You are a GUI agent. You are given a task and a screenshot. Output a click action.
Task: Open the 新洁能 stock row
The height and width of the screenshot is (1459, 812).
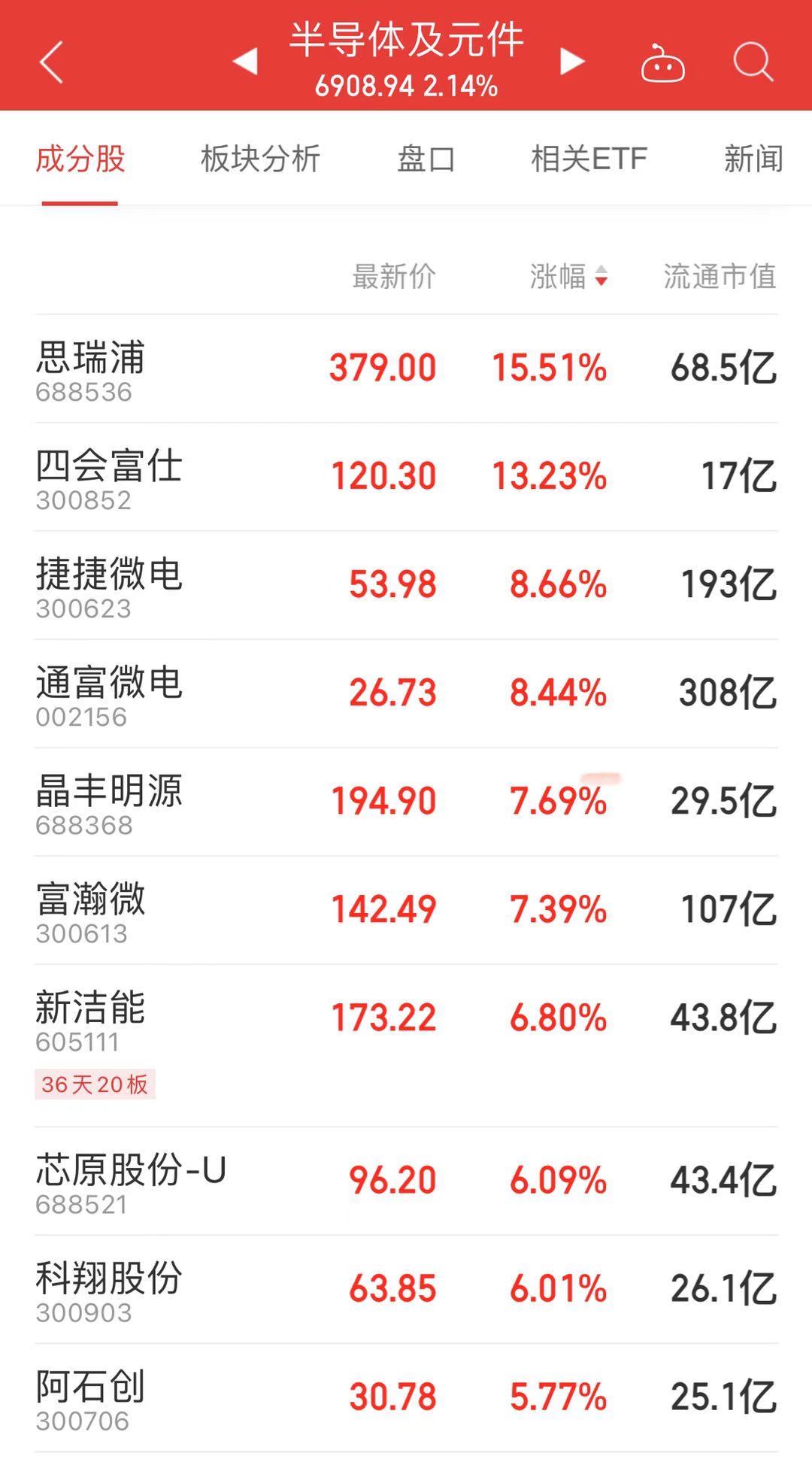click(406, 1045)
